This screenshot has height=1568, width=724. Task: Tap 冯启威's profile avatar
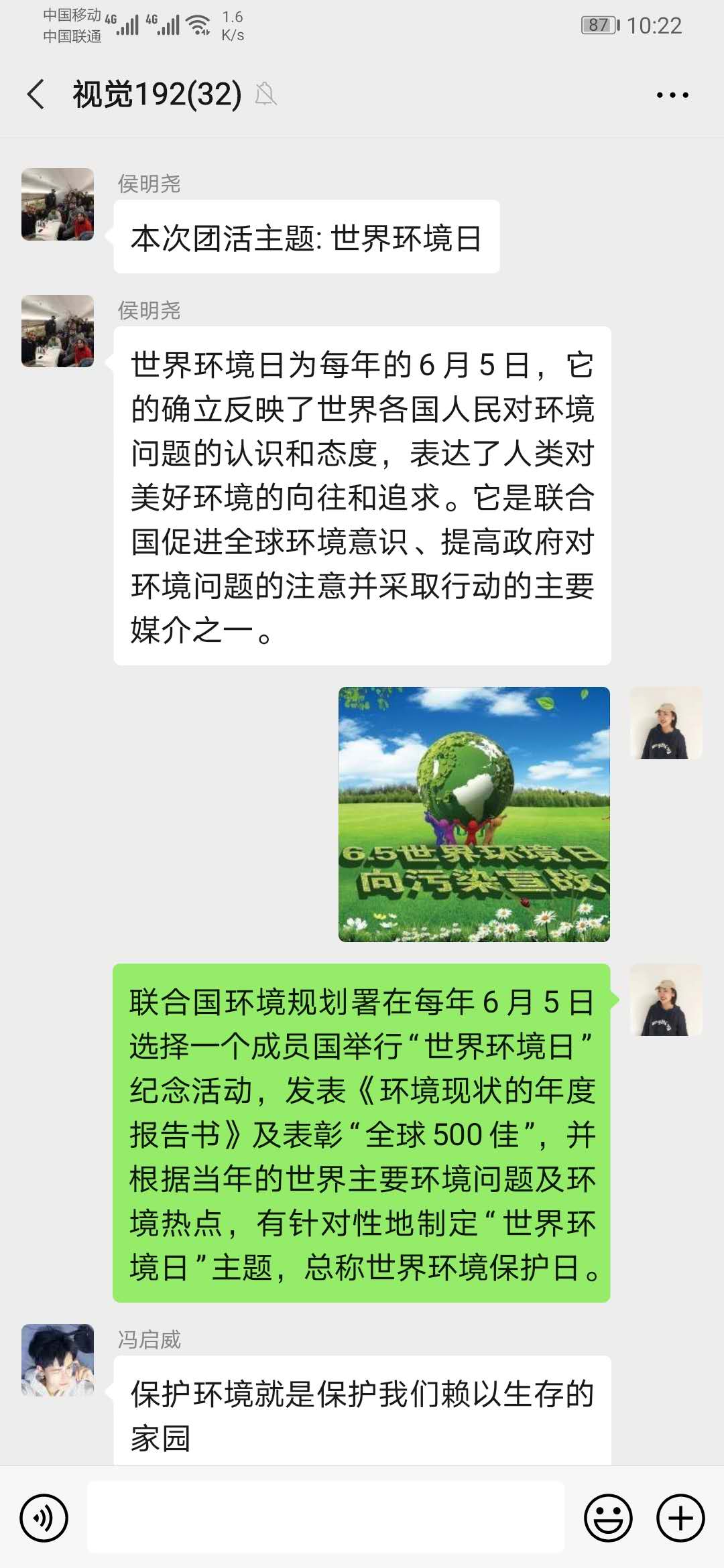tap(58, 1360)
